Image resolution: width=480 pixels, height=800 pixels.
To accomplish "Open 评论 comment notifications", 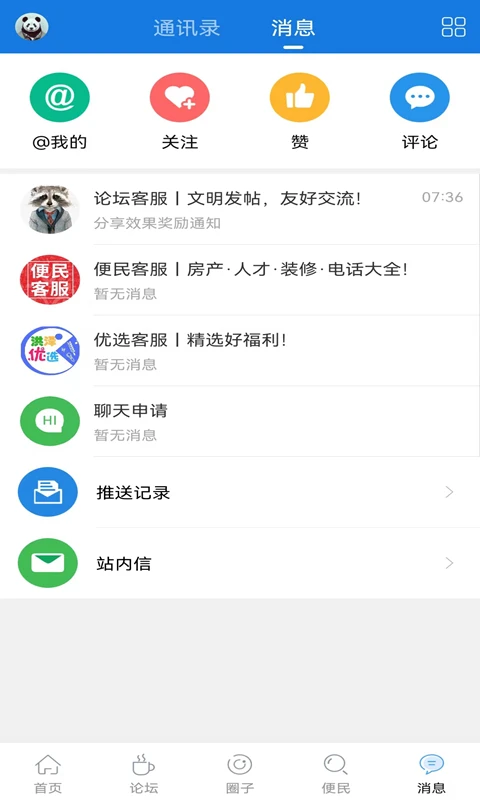I will 419,112.
